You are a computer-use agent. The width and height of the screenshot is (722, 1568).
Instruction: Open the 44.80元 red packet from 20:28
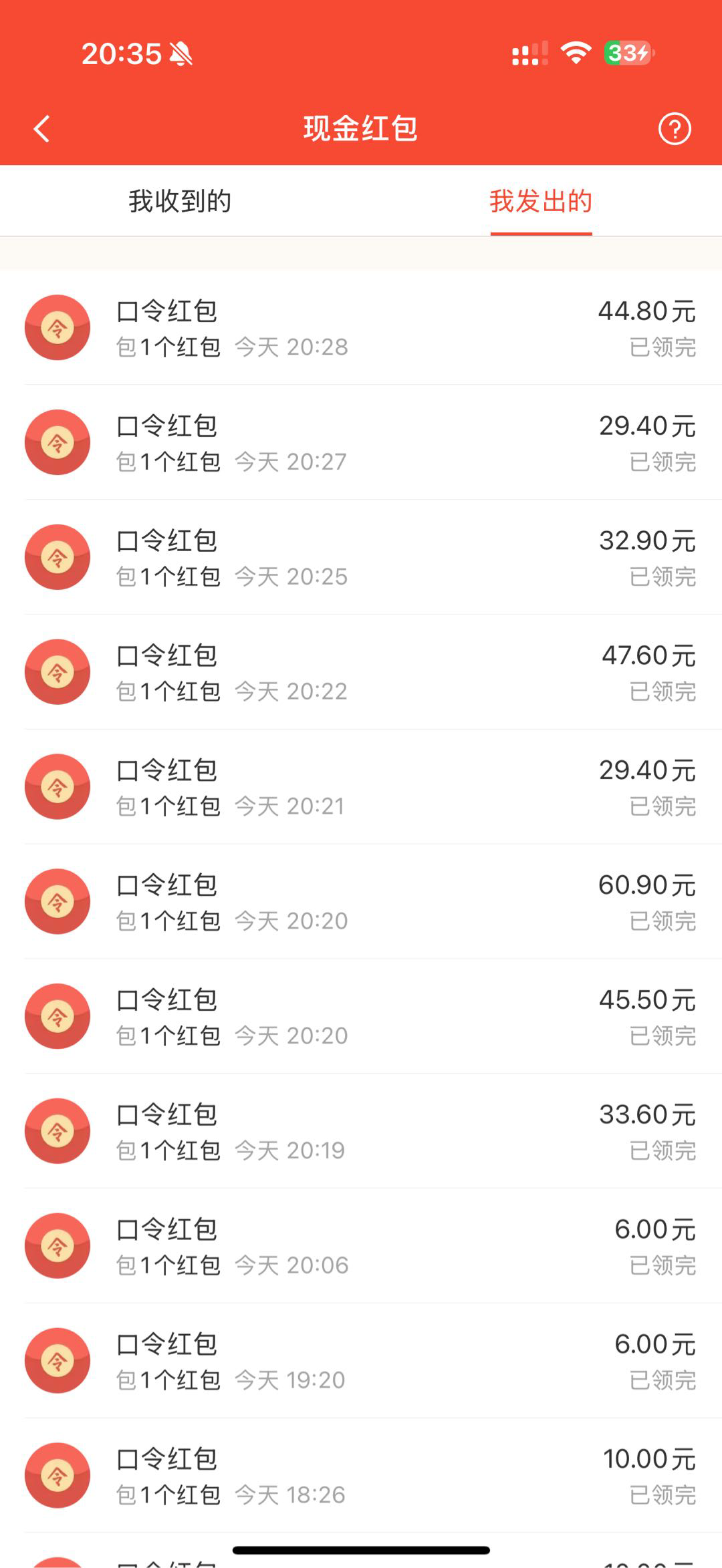(x=361, y=328)
